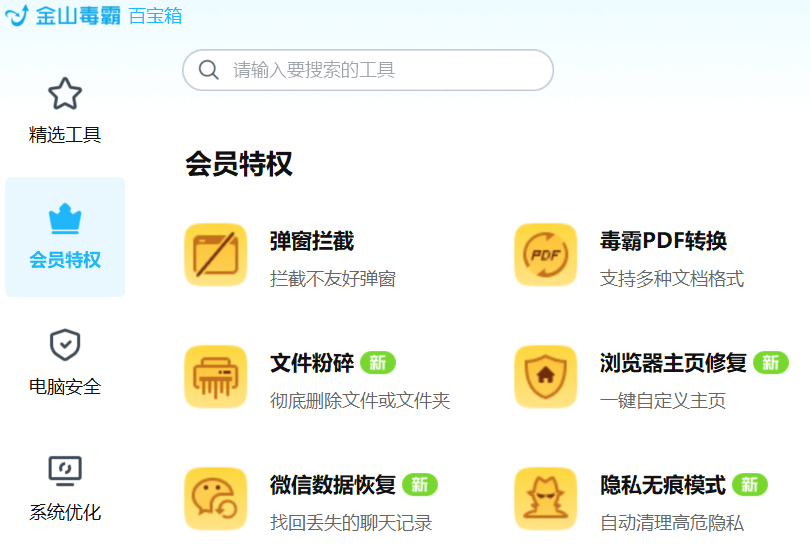Image resolution: width=810 pixels, height=547 pixels.
Task: Select the 会员特权 tab
Action: (x=65, y=237)
